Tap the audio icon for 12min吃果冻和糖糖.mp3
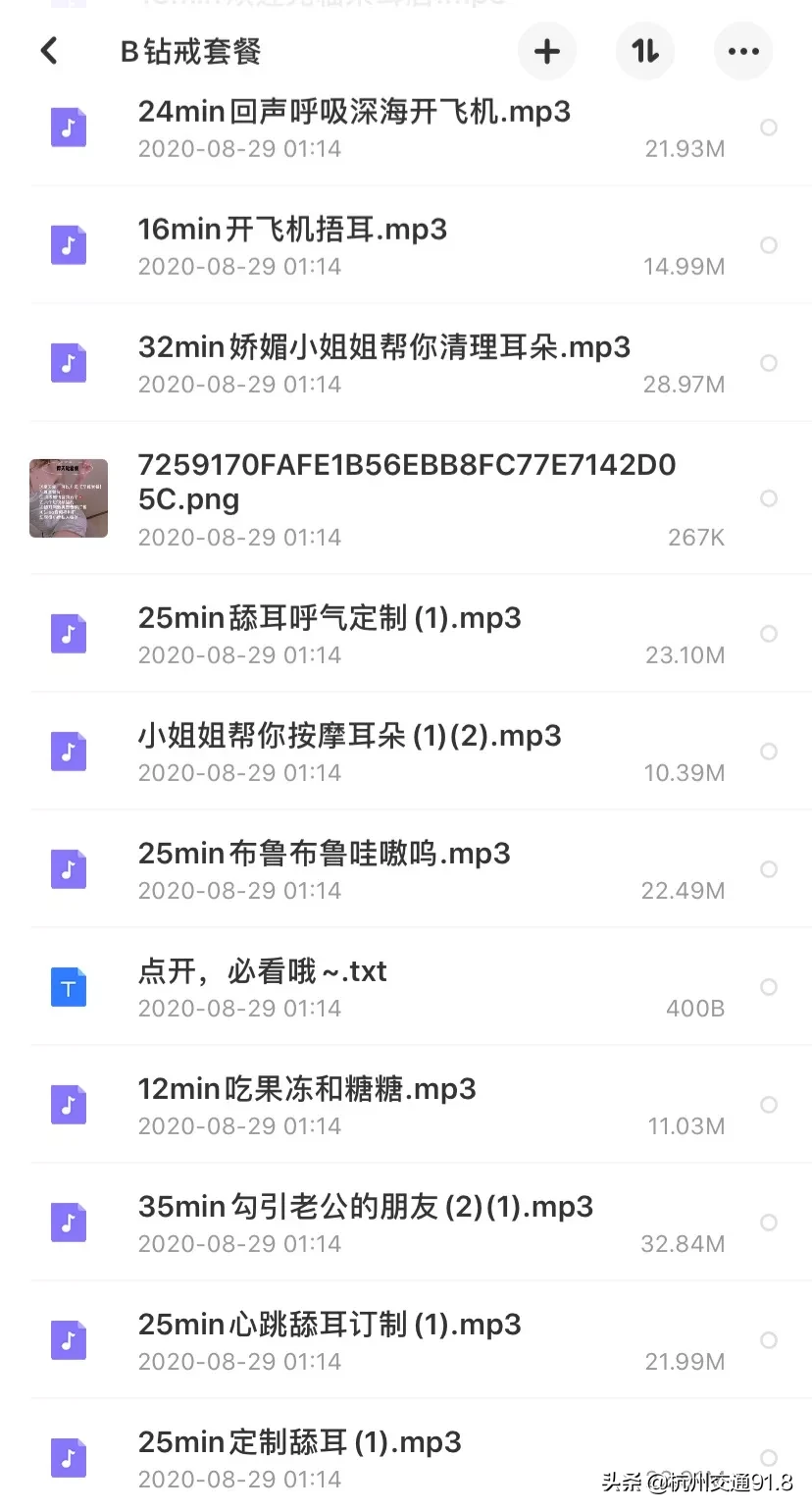812x1511 pixels. [x=69, y=1104]
